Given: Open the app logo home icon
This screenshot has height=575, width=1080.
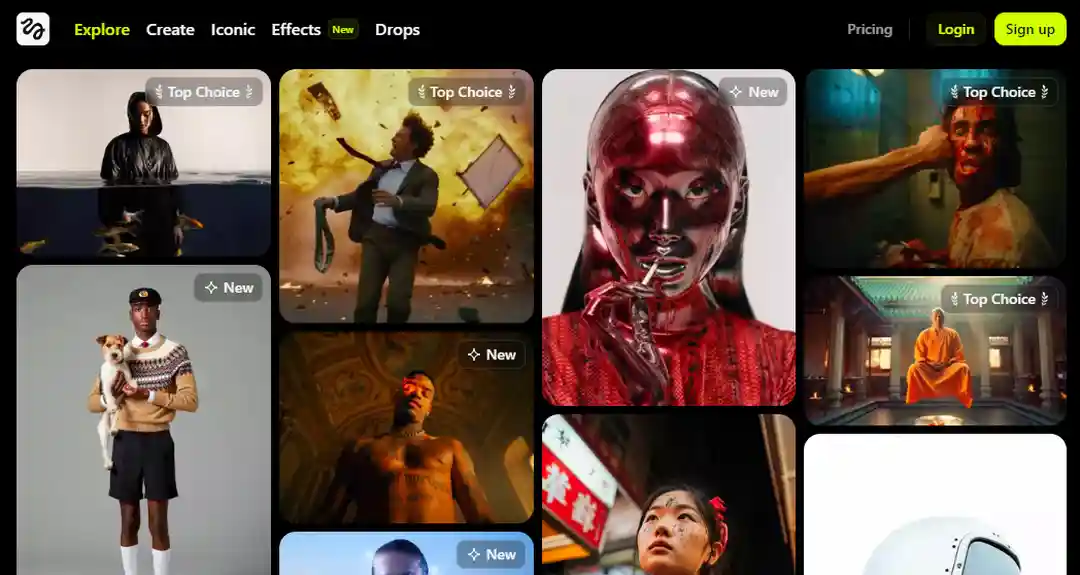Looking at the screenshot, I should (33, 29).
